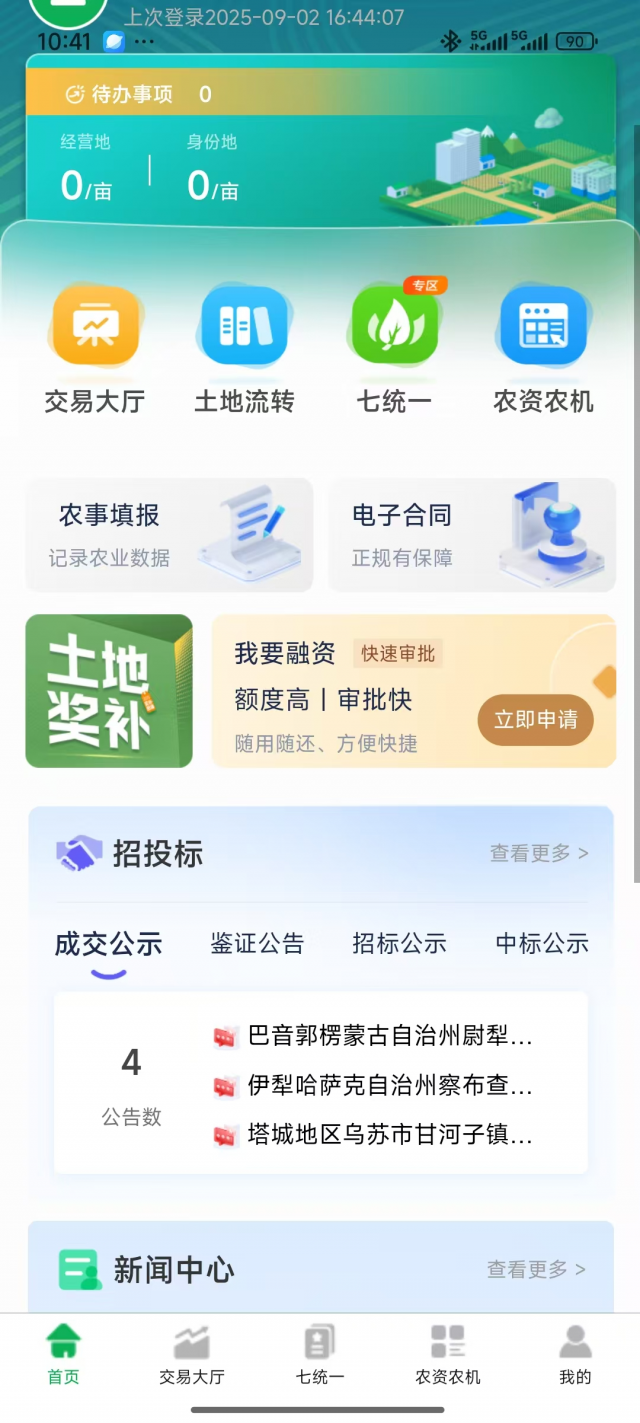Switch to the 我的 profile tab
The width and height of the screenshot is (640, 1423).
click(x=575, y=1355)
